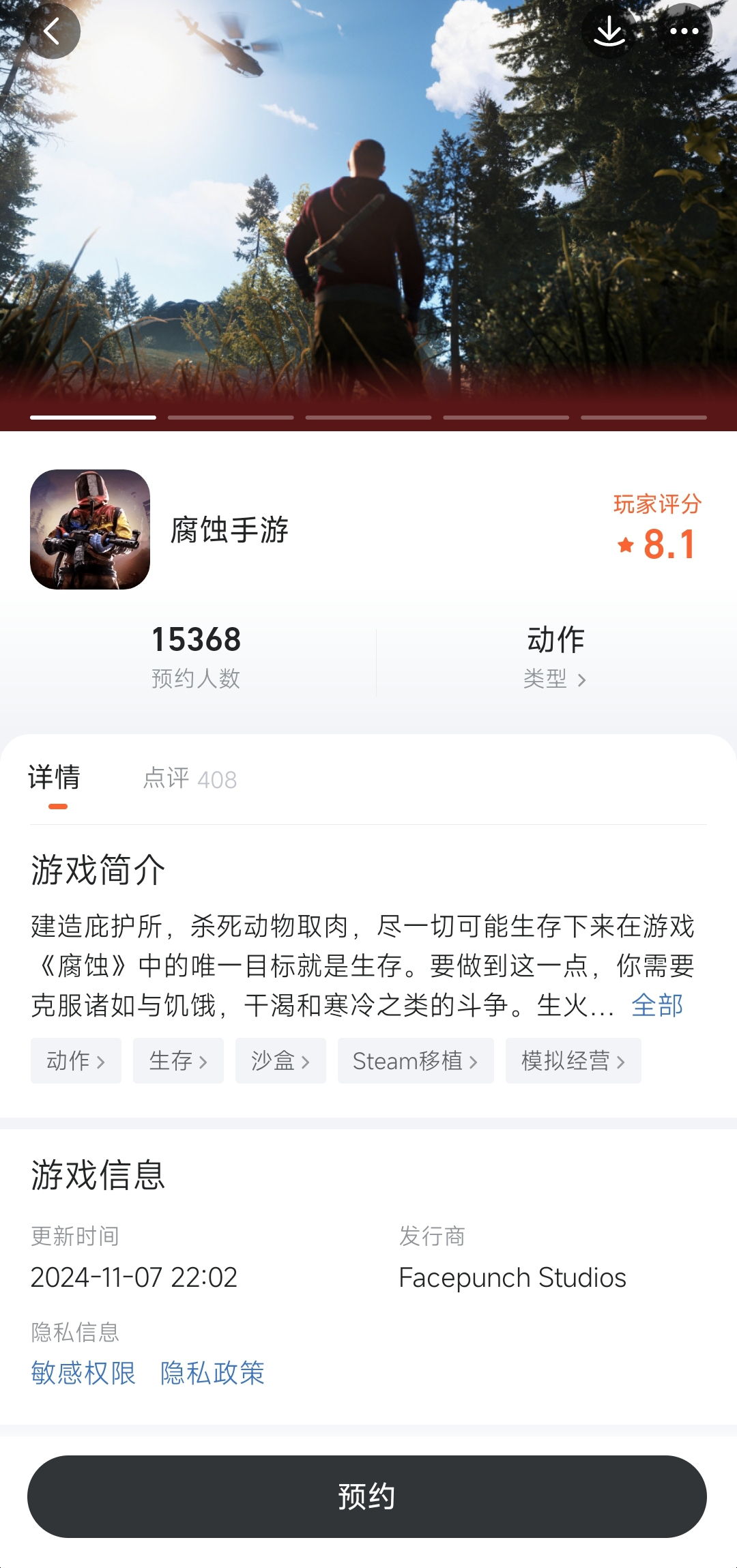Image resolution: width=737 pixels, height=1568 pixels.
Task: Open the 模拟经营 tag chip
Action: [x=573, y=1061]
